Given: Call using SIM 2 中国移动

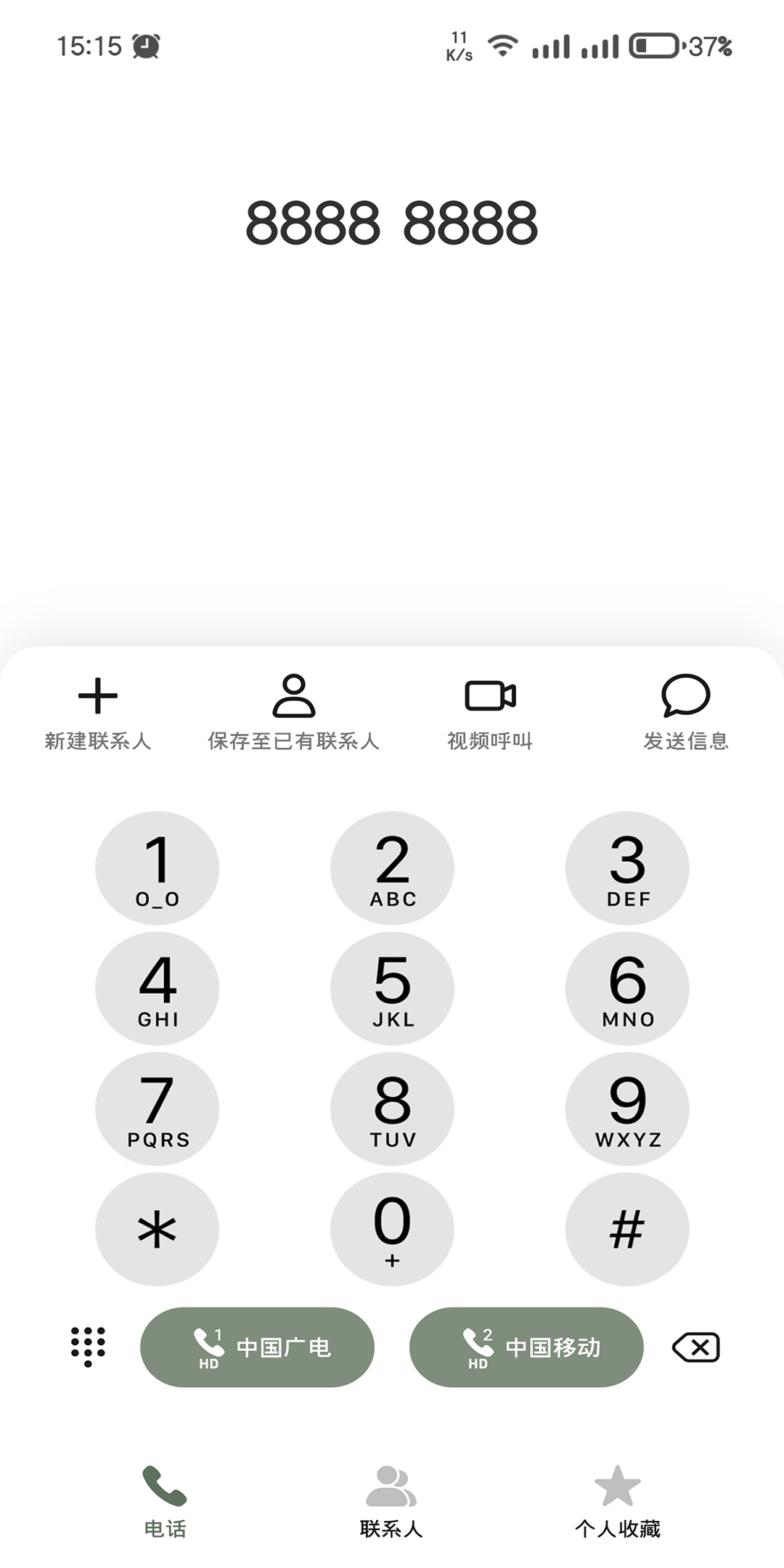Looking at the screenshot, I should coord(526,1347).
